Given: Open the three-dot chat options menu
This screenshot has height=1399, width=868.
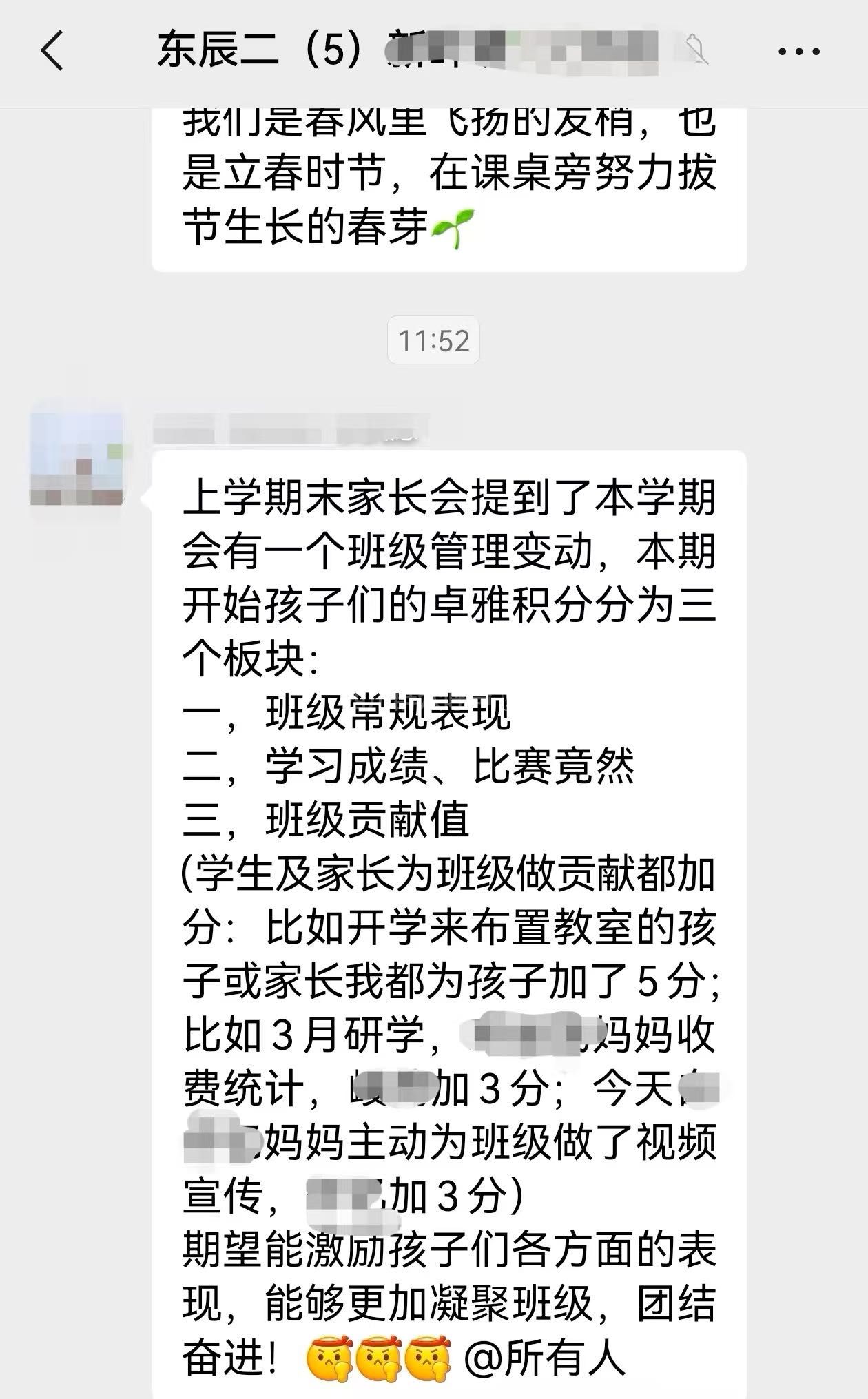Looking at the screenshot, I should pyautogui.click(x=798, y=52).
